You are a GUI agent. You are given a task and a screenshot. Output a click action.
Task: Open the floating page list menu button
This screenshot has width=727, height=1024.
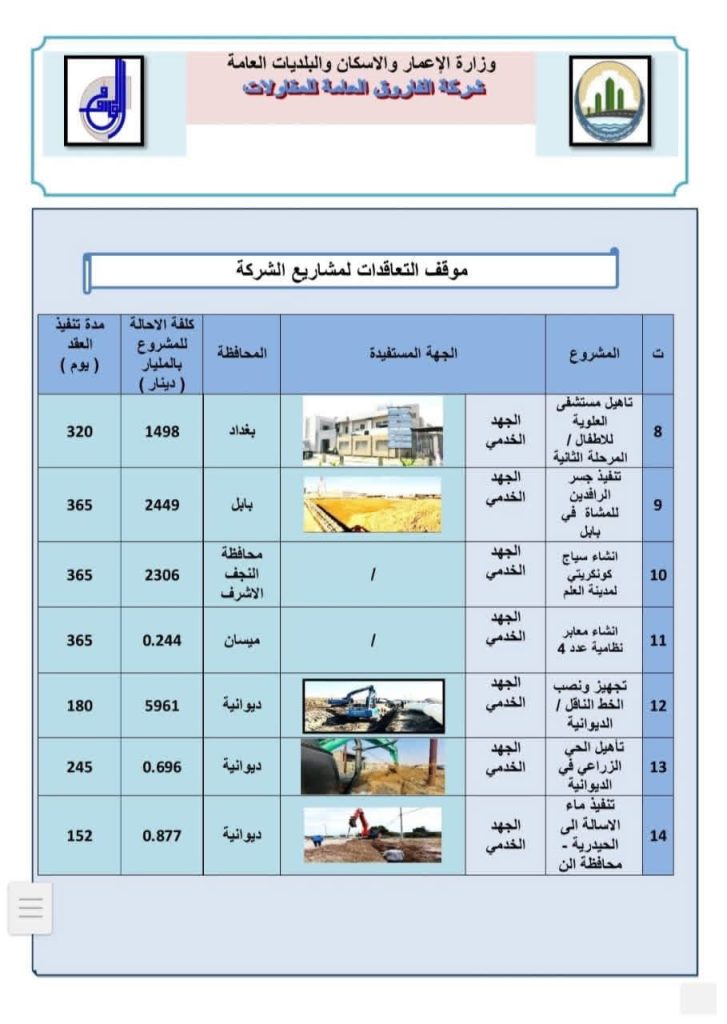click(31, 908)
